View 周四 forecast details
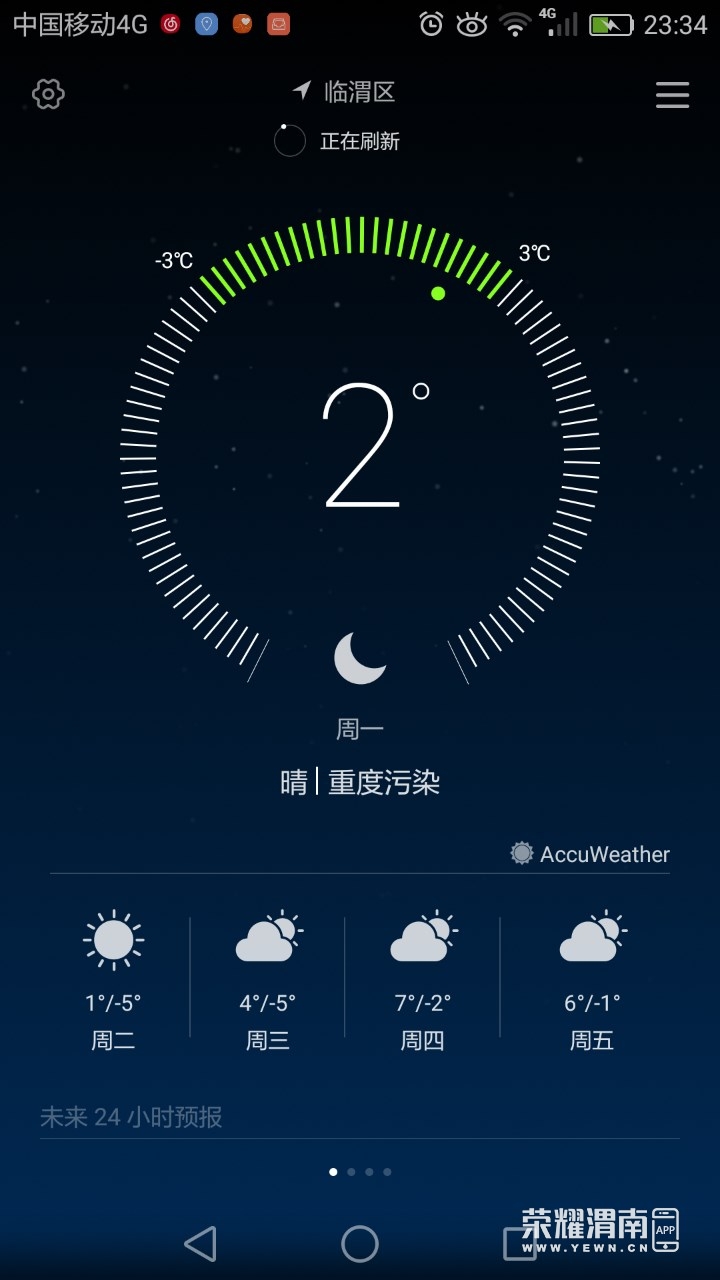720x1280 pixels. pos(423,980)
